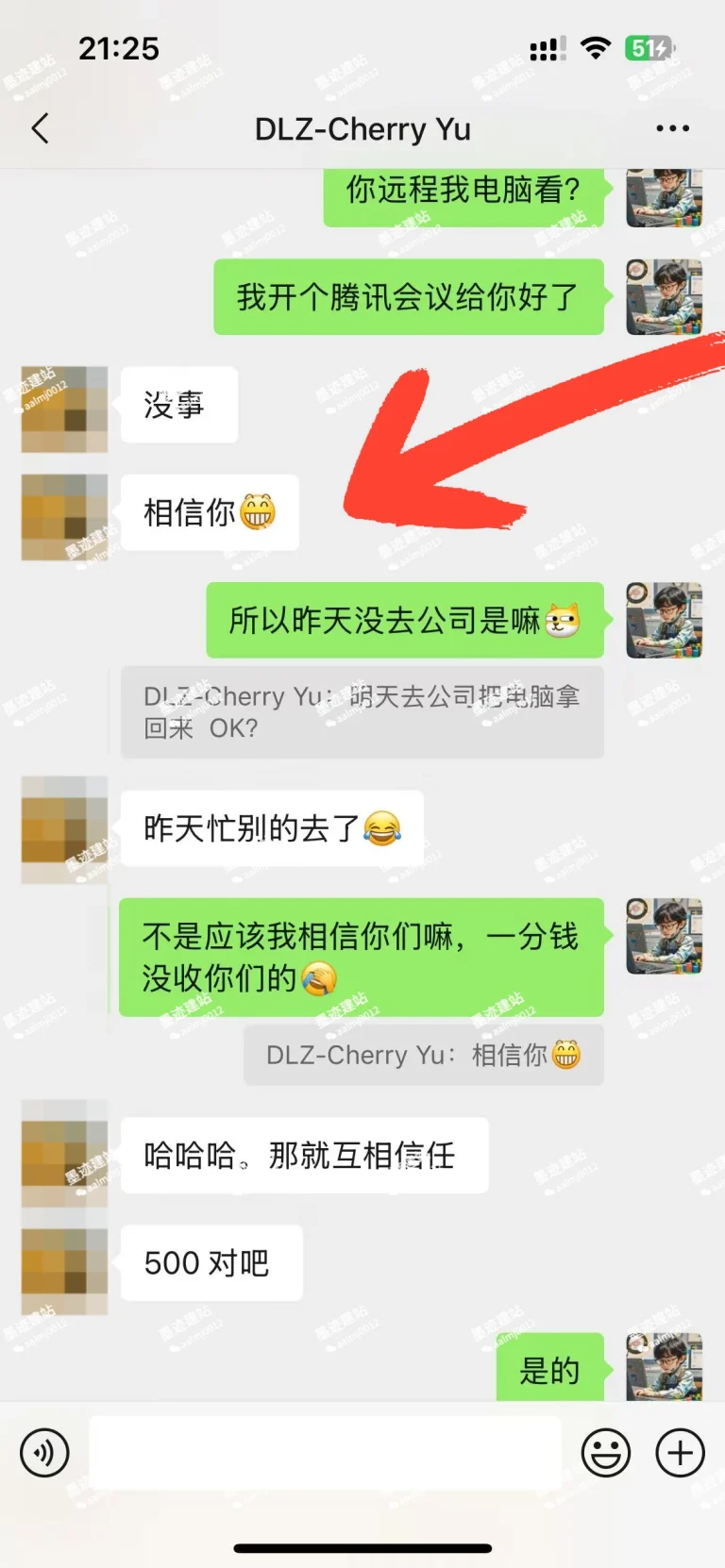Go back to the chat list
The image size is (725, 1568).
point(40,128)
